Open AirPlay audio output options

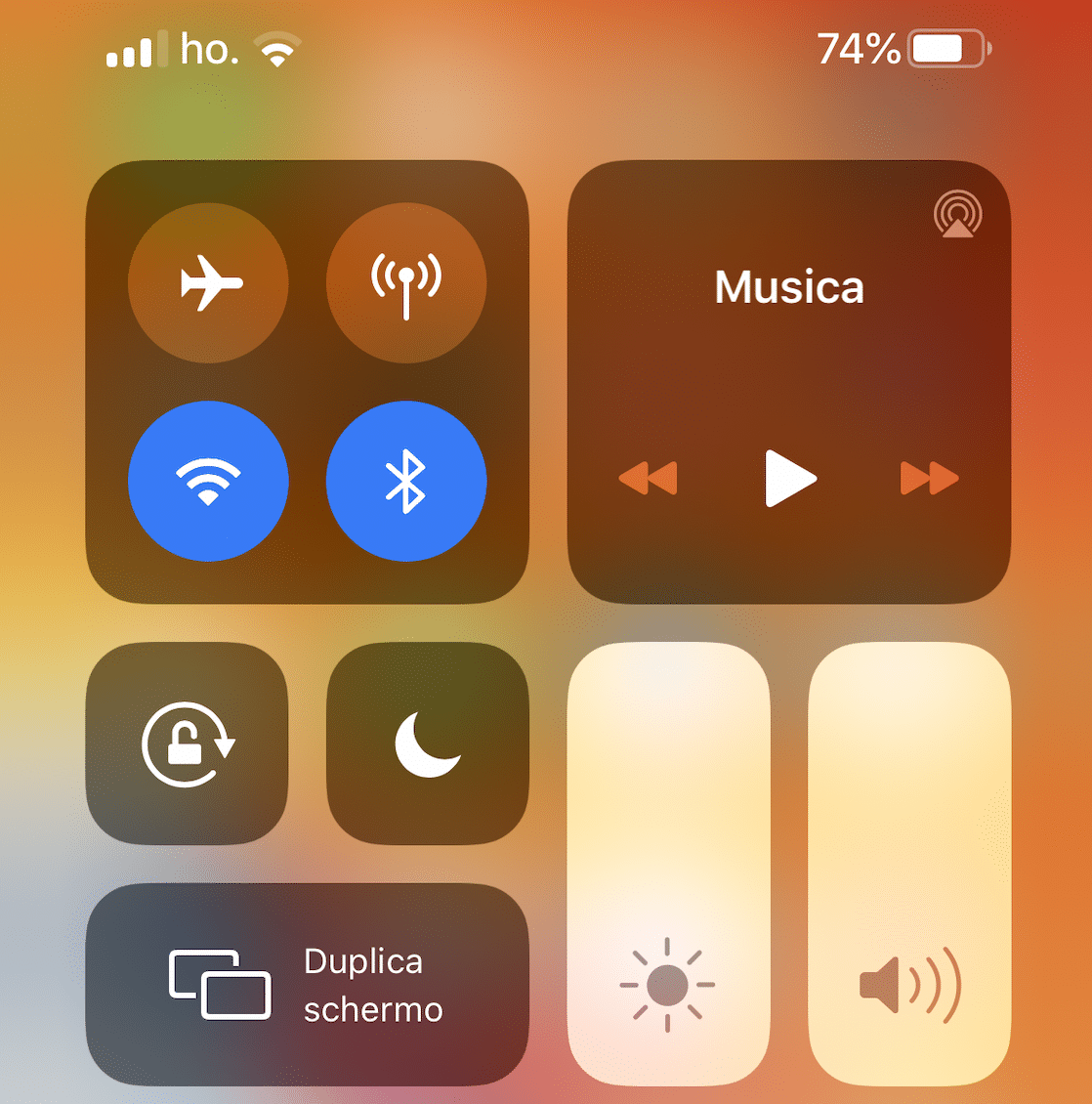pyautogui.click(x=957, y=214)
